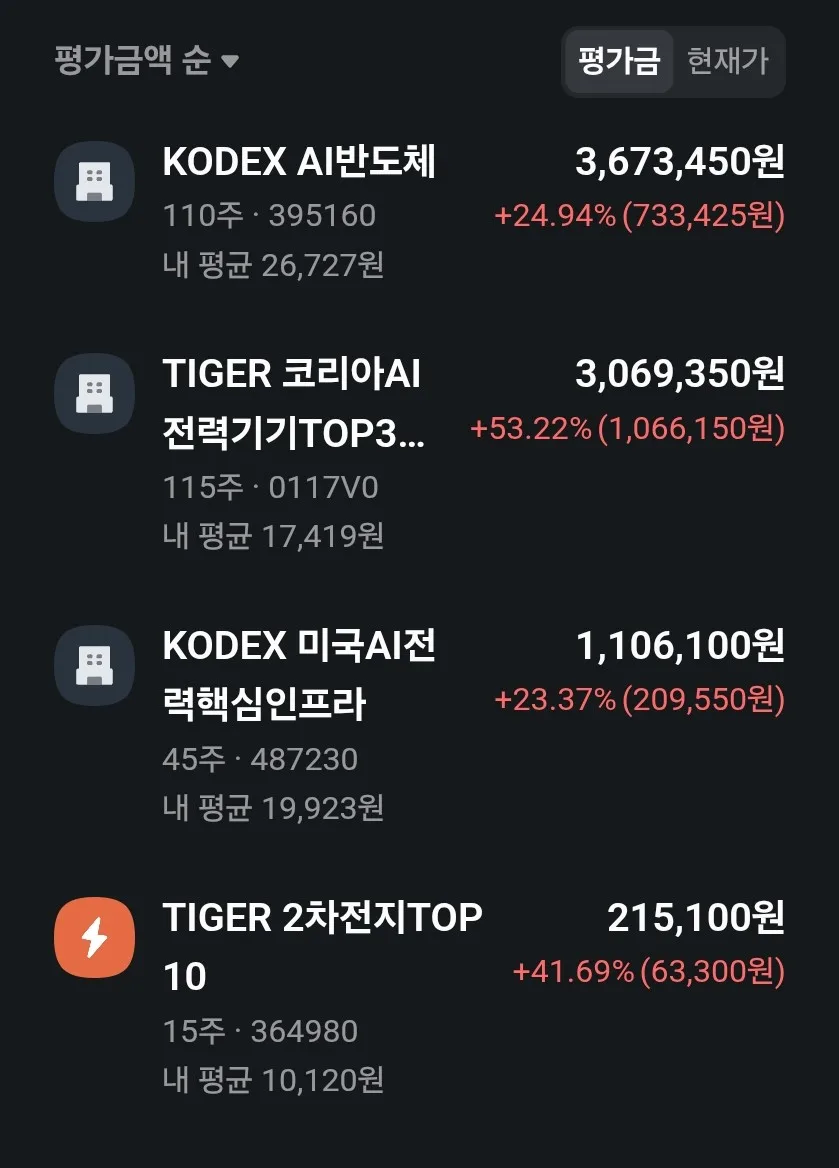Select the 평가금 view option
The height and width of the screenshot is (1168, 839).
(619, 61)
